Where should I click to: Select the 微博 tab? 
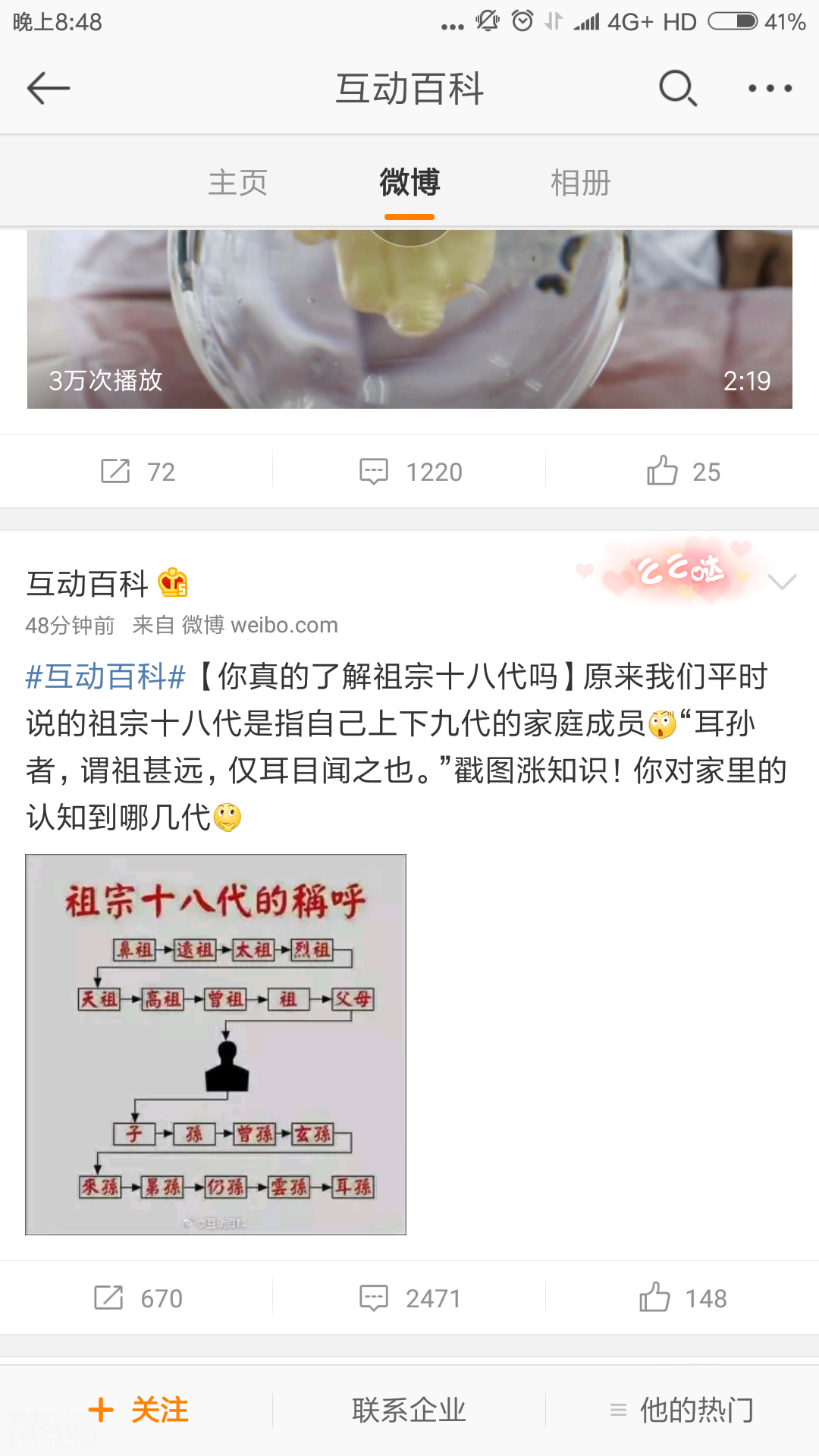pos(409,183)
